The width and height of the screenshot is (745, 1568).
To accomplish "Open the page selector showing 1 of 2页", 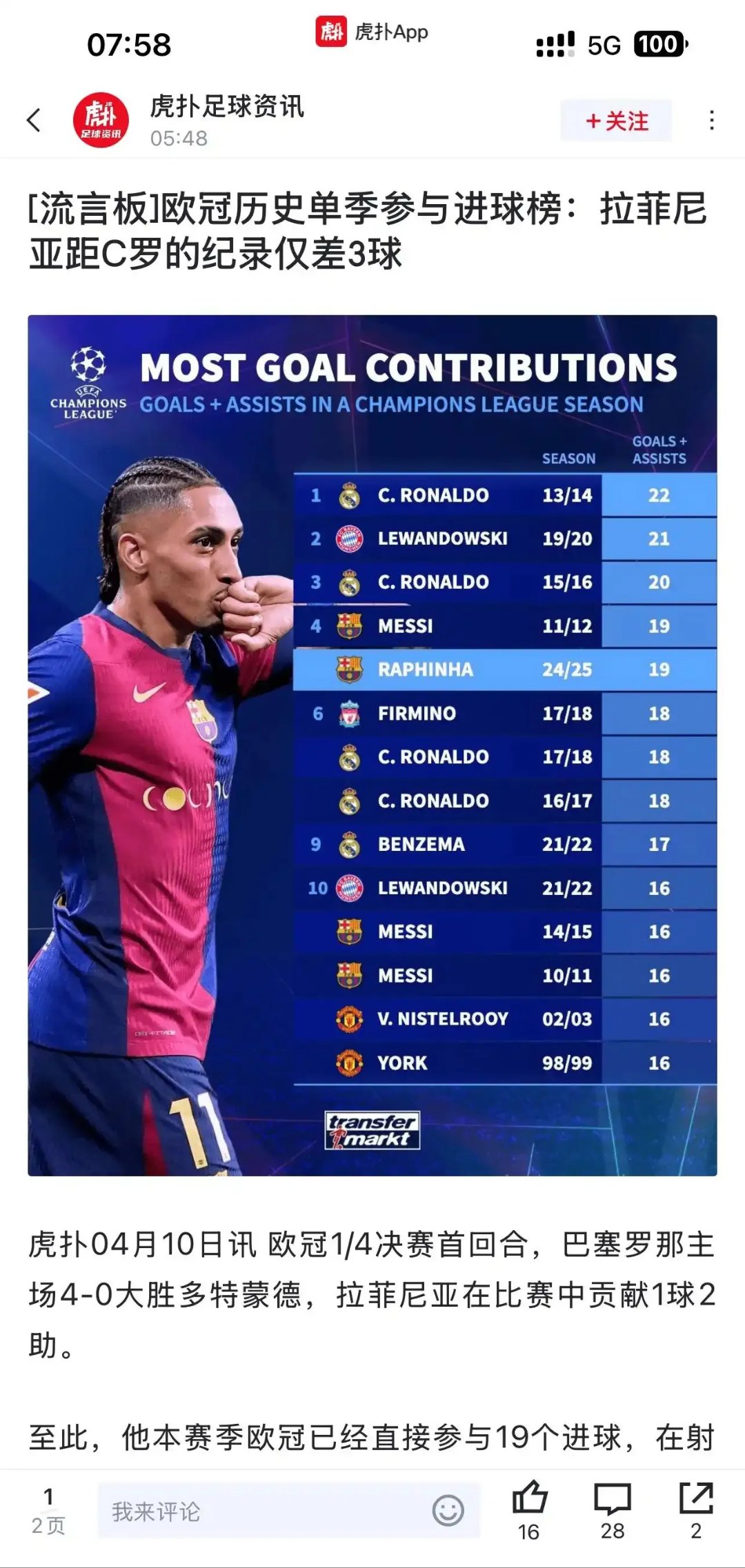I will 48,1510.
